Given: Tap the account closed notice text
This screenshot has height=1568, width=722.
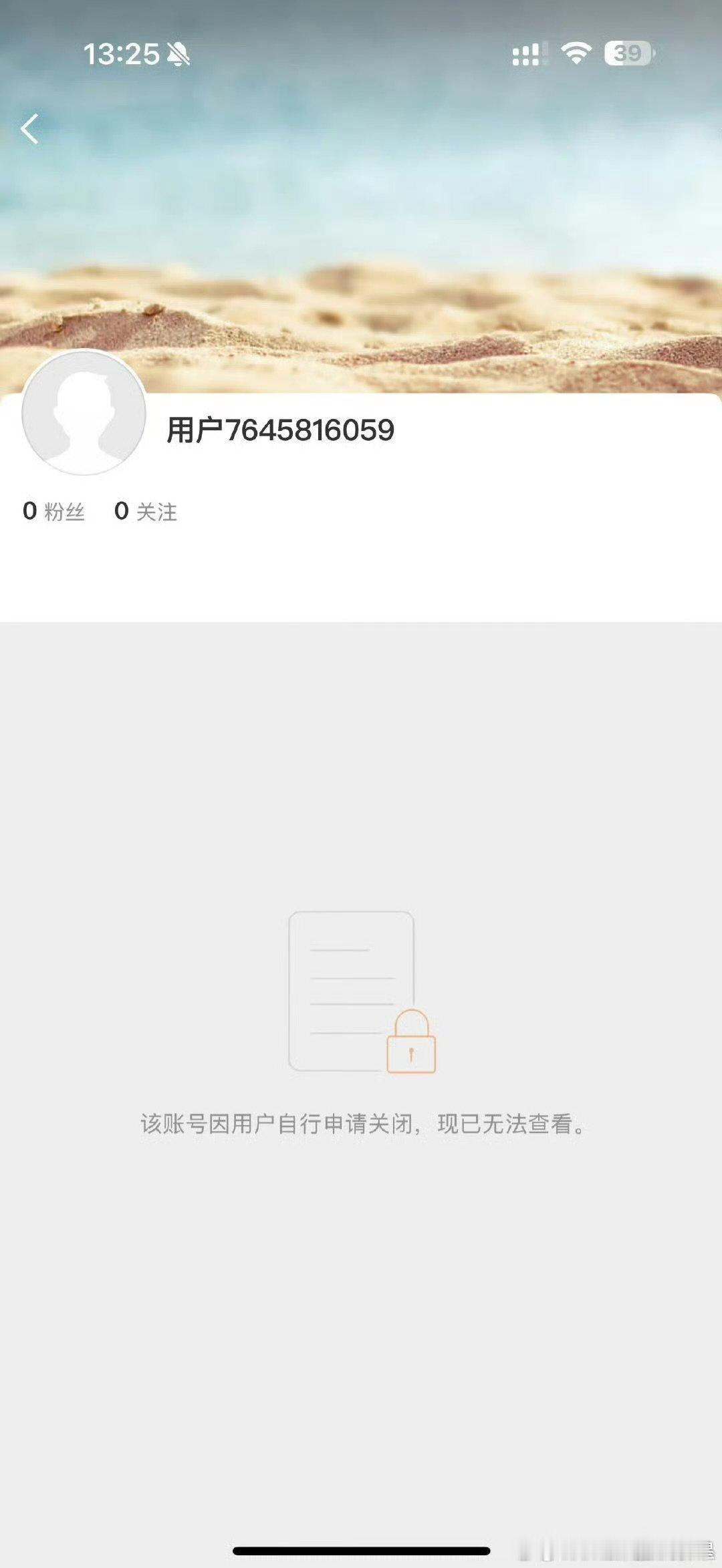Looking at the screenshot, I should pos(361,1122).
